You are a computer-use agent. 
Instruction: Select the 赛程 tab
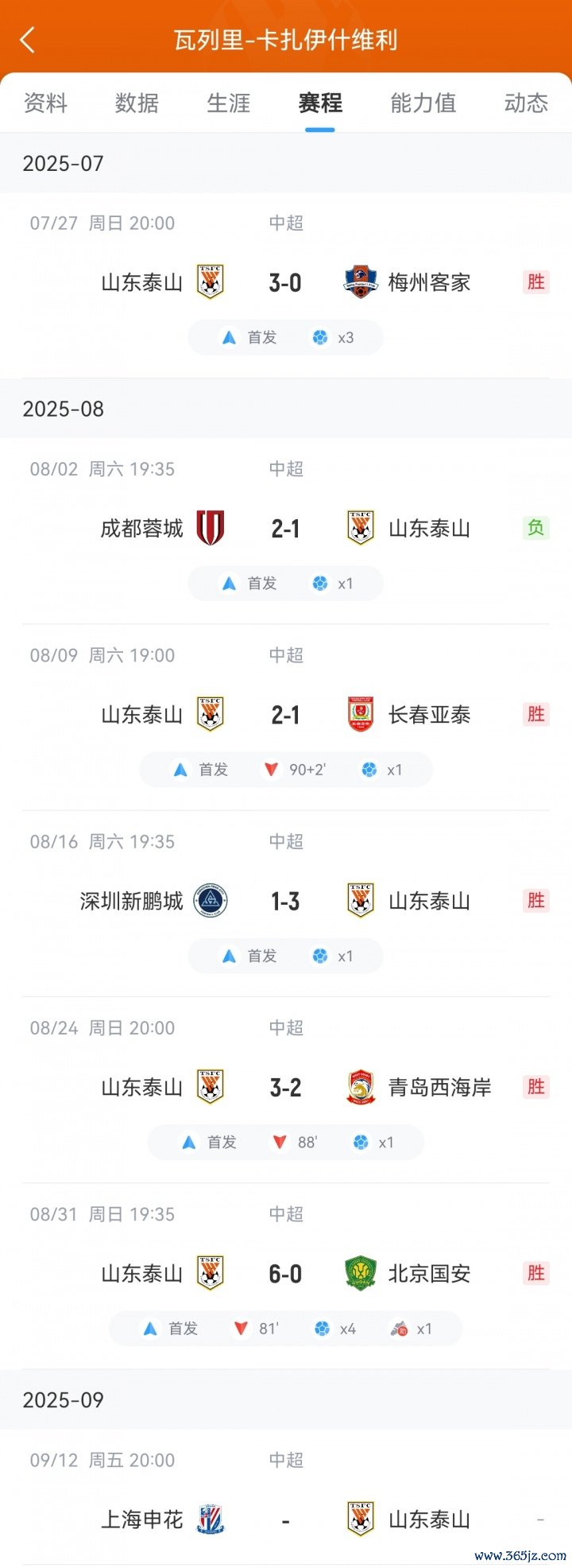tap(320, 103)
